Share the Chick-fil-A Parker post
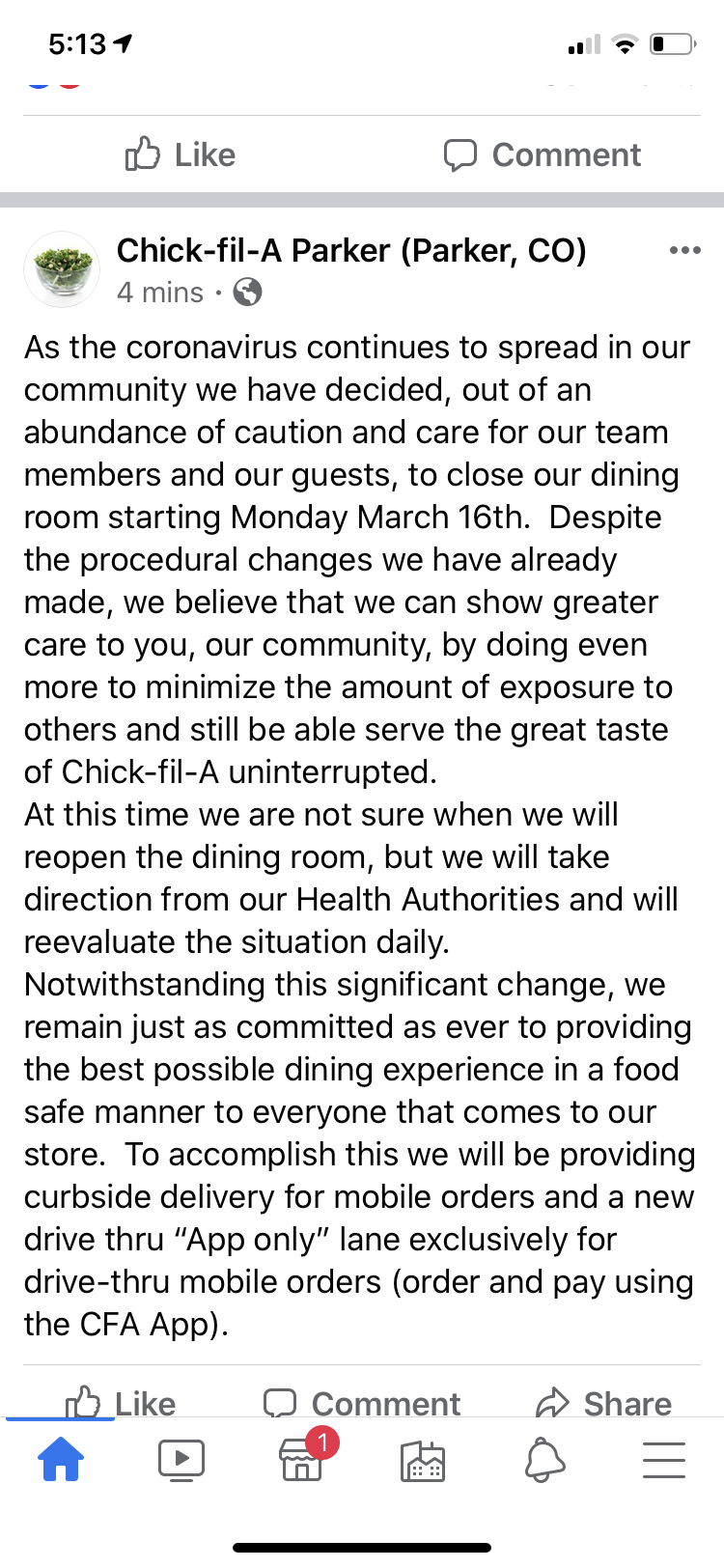Image resolution: width=724 pixels, height=1568 pixels. click(603, 1402)
